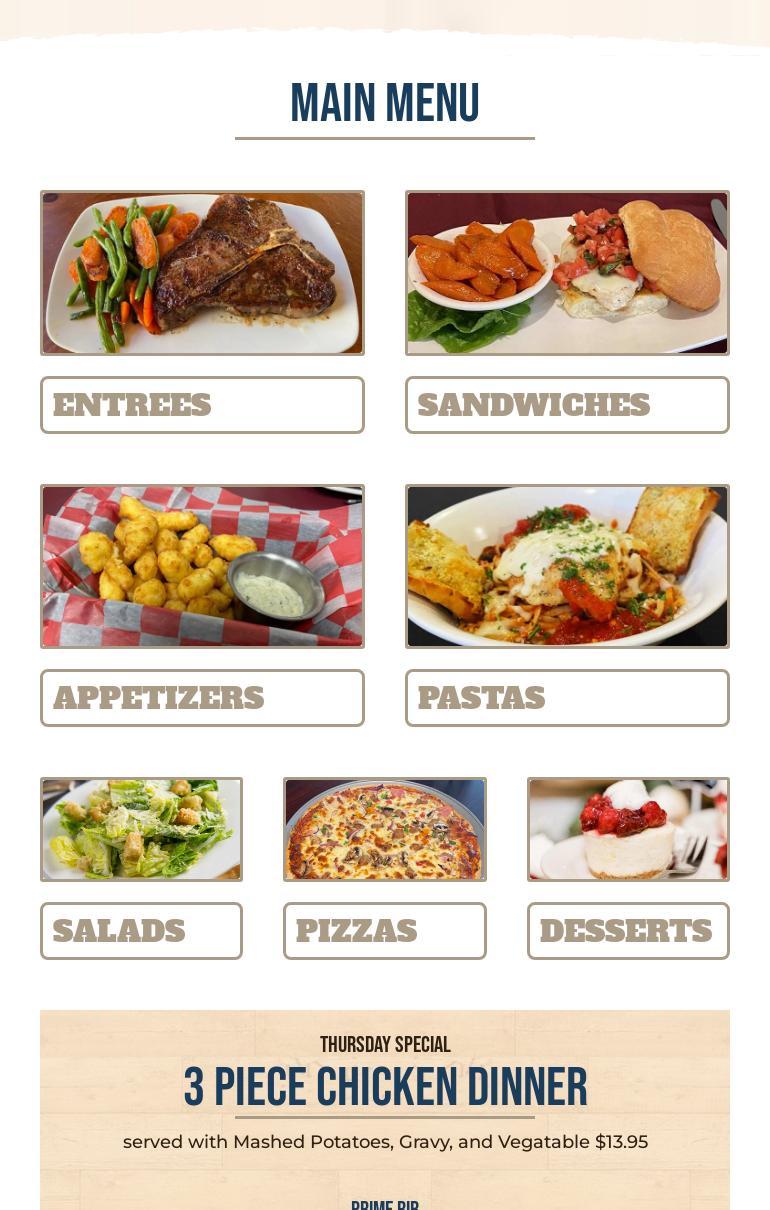Tap the Entrees button
This screenshot has height=1210, width=770.
[202, 405]
